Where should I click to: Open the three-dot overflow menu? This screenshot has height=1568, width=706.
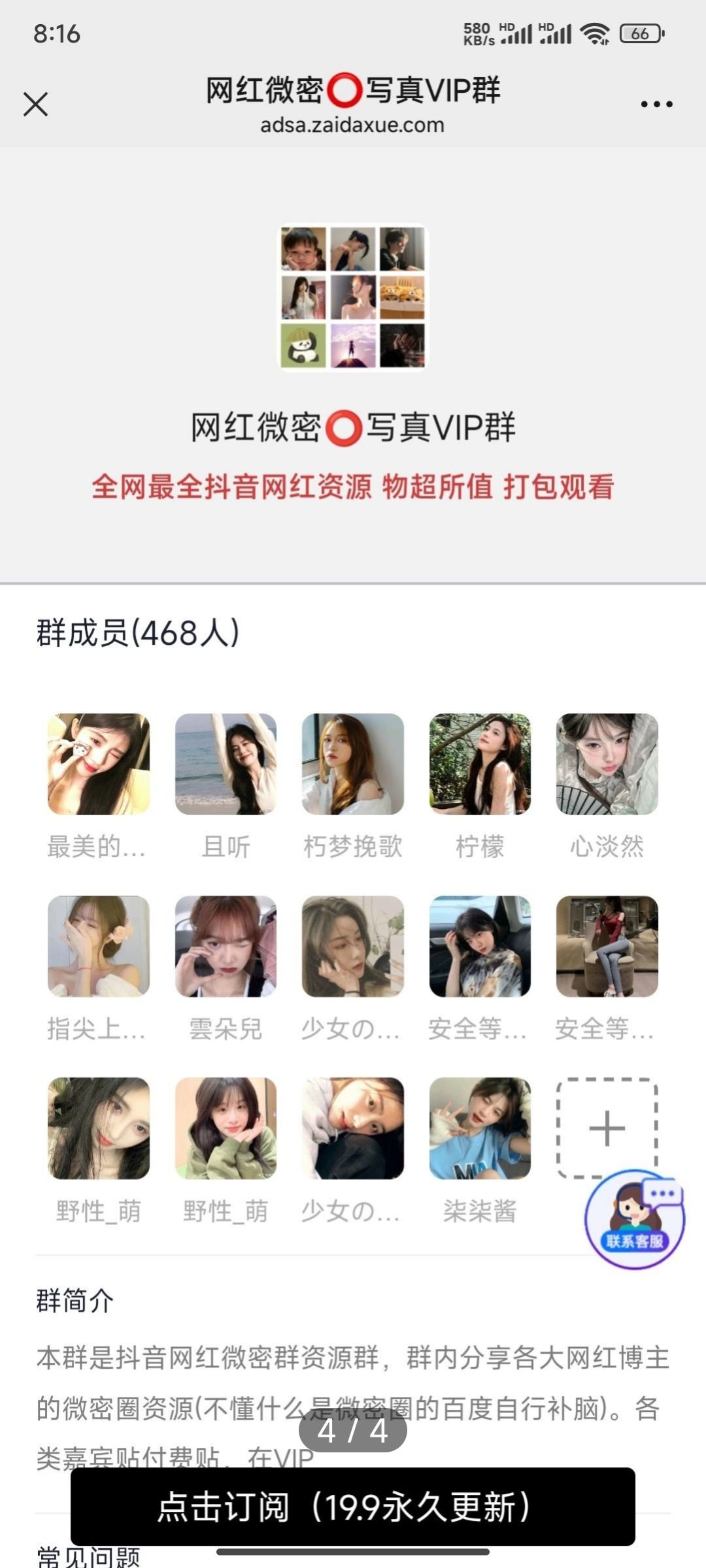point(656,104)
